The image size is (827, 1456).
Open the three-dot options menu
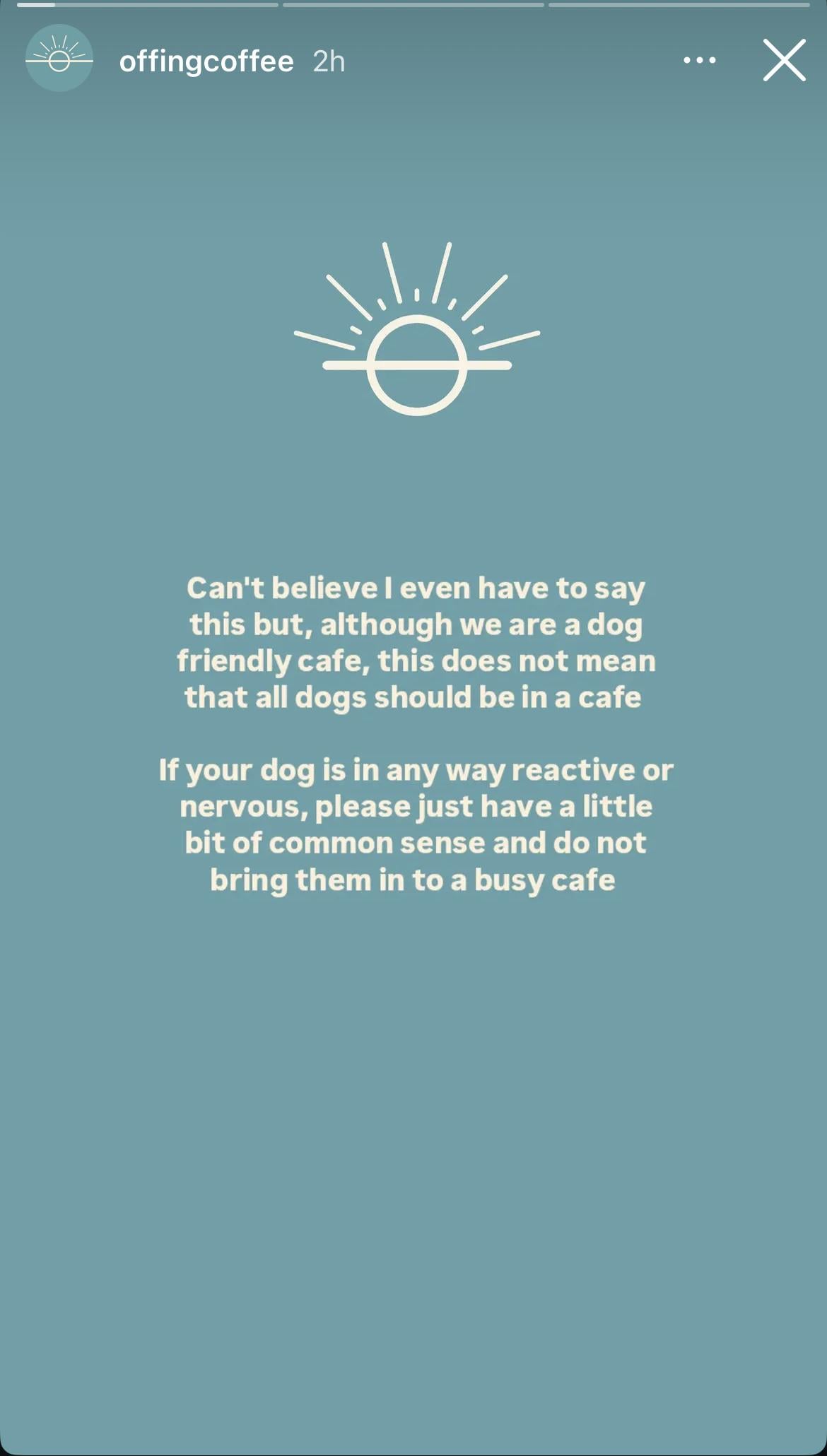point(700,61)
